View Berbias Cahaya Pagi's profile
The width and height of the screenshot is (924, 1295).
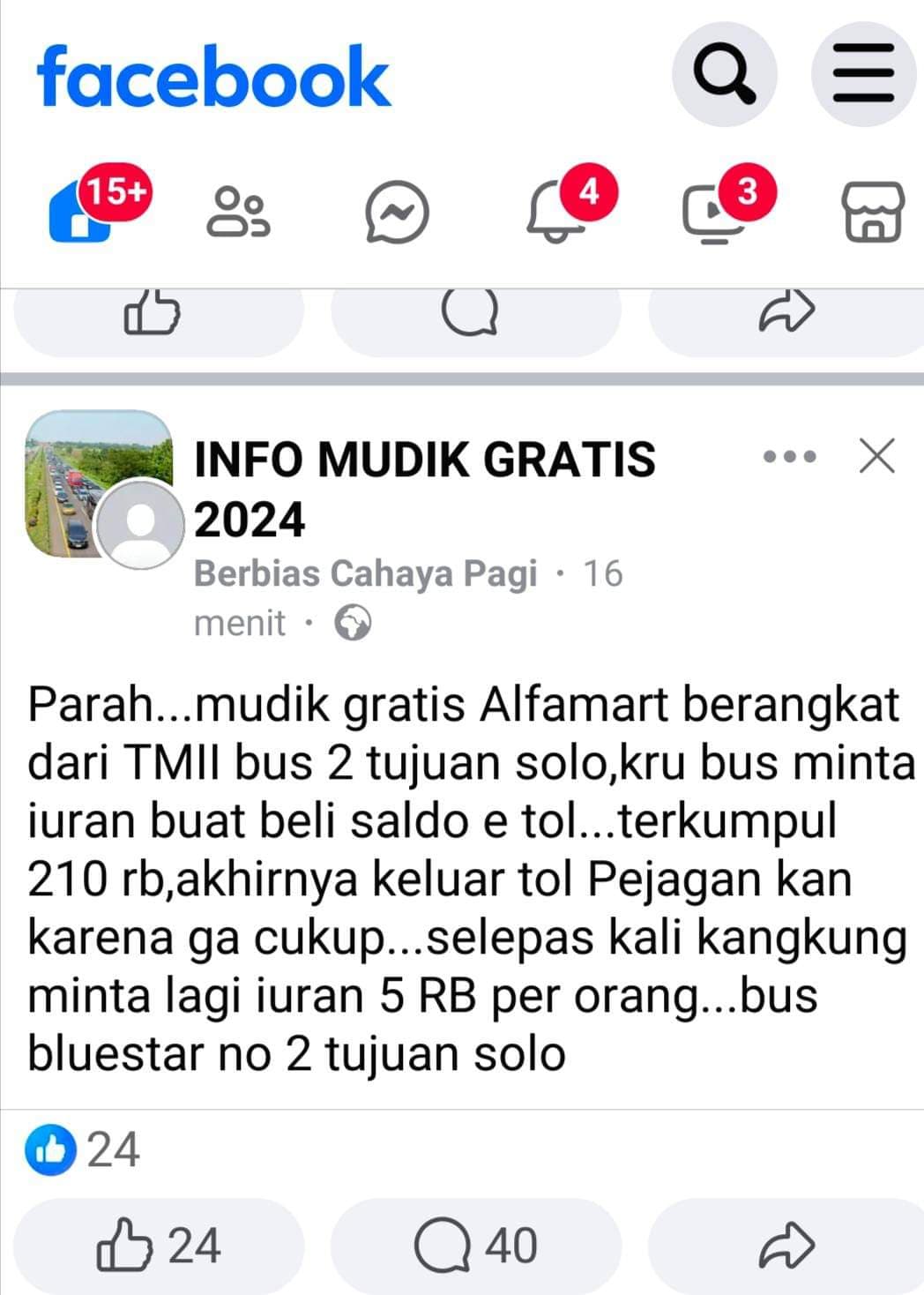(365, 573)
